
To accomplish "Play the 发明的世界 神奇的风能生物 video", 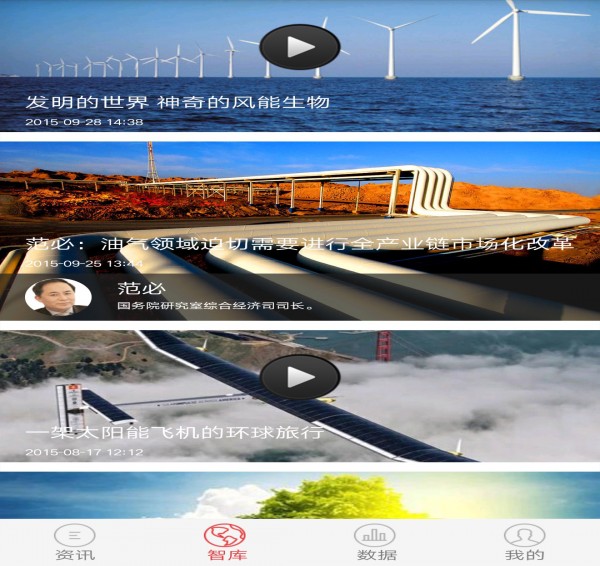I will 299,46.
